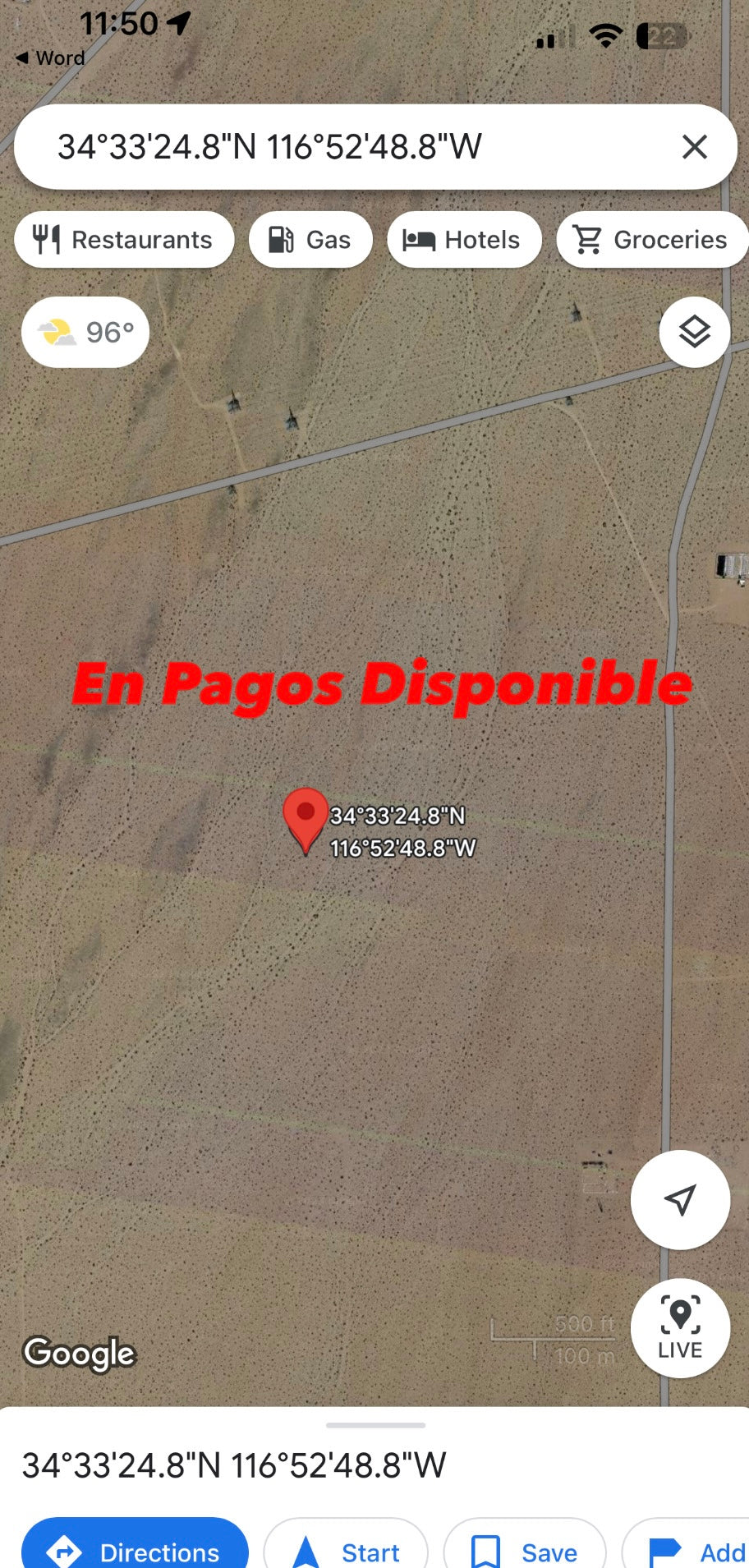Show nearby Gas stations
Image resolution: width=749 pixels, height=1568 pixels.
tap(310, 240)
